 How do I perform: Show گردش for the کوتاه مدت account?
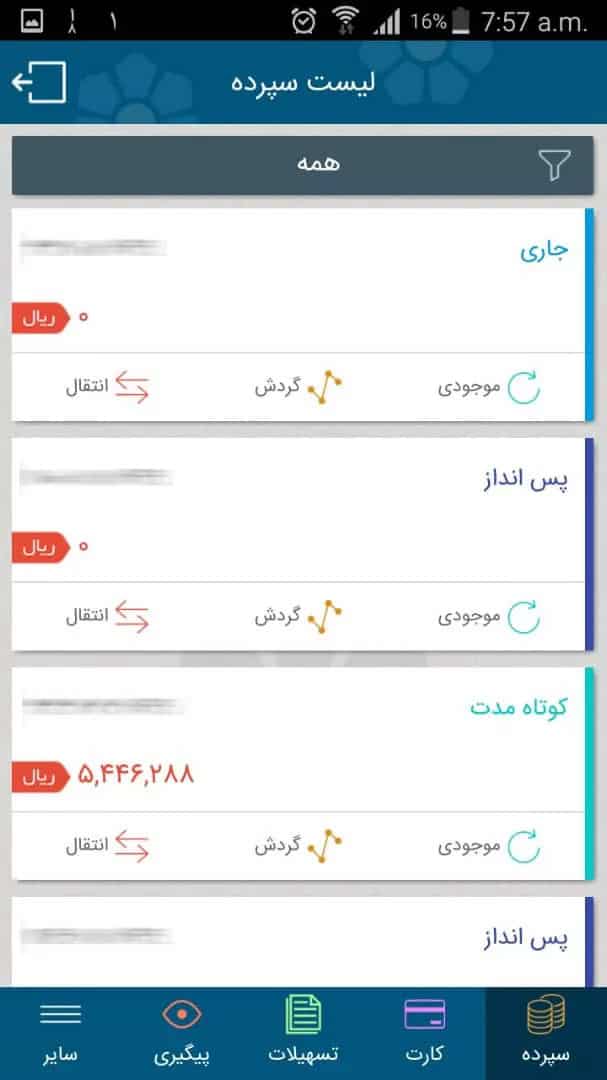[297, 847]
